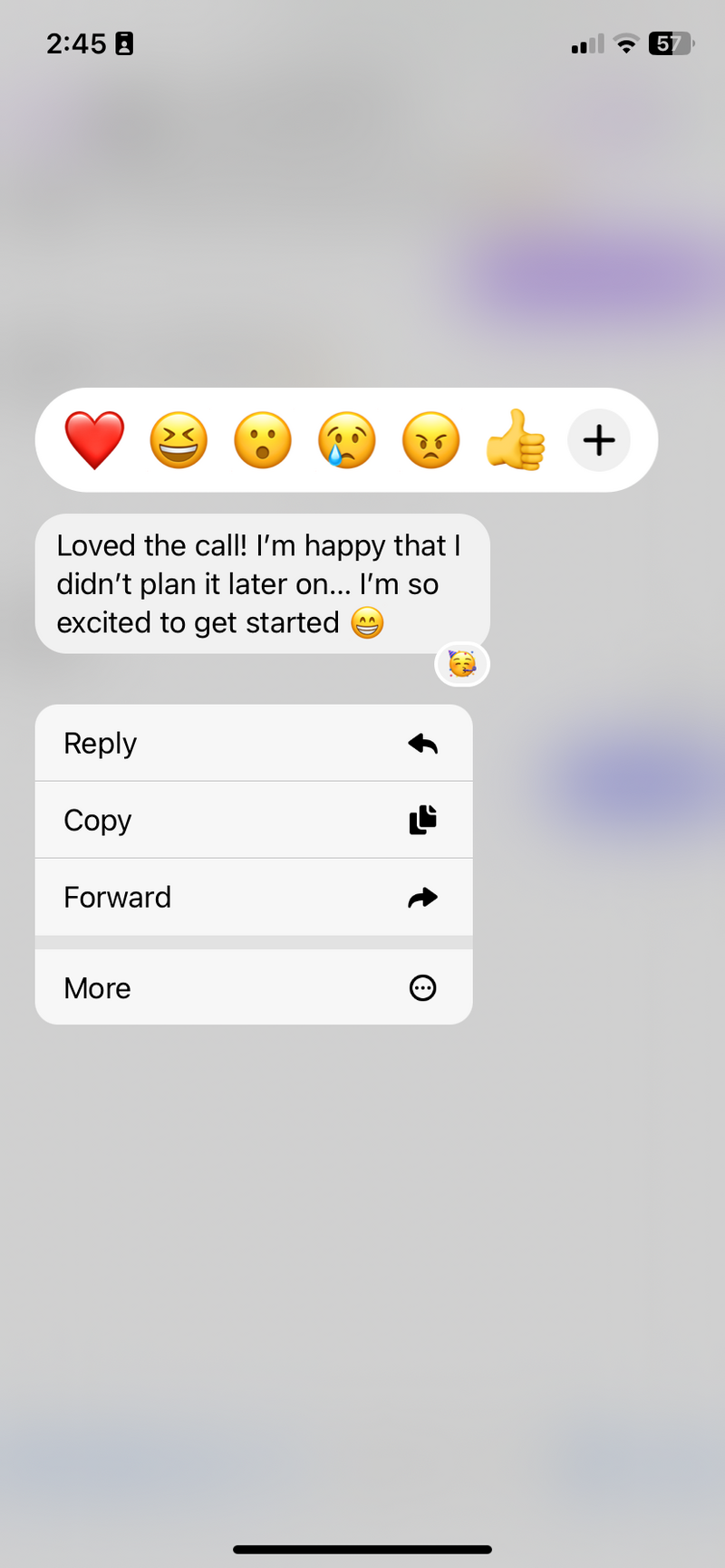
Task: React with the red heart emoji
Action: coord(94,440)
